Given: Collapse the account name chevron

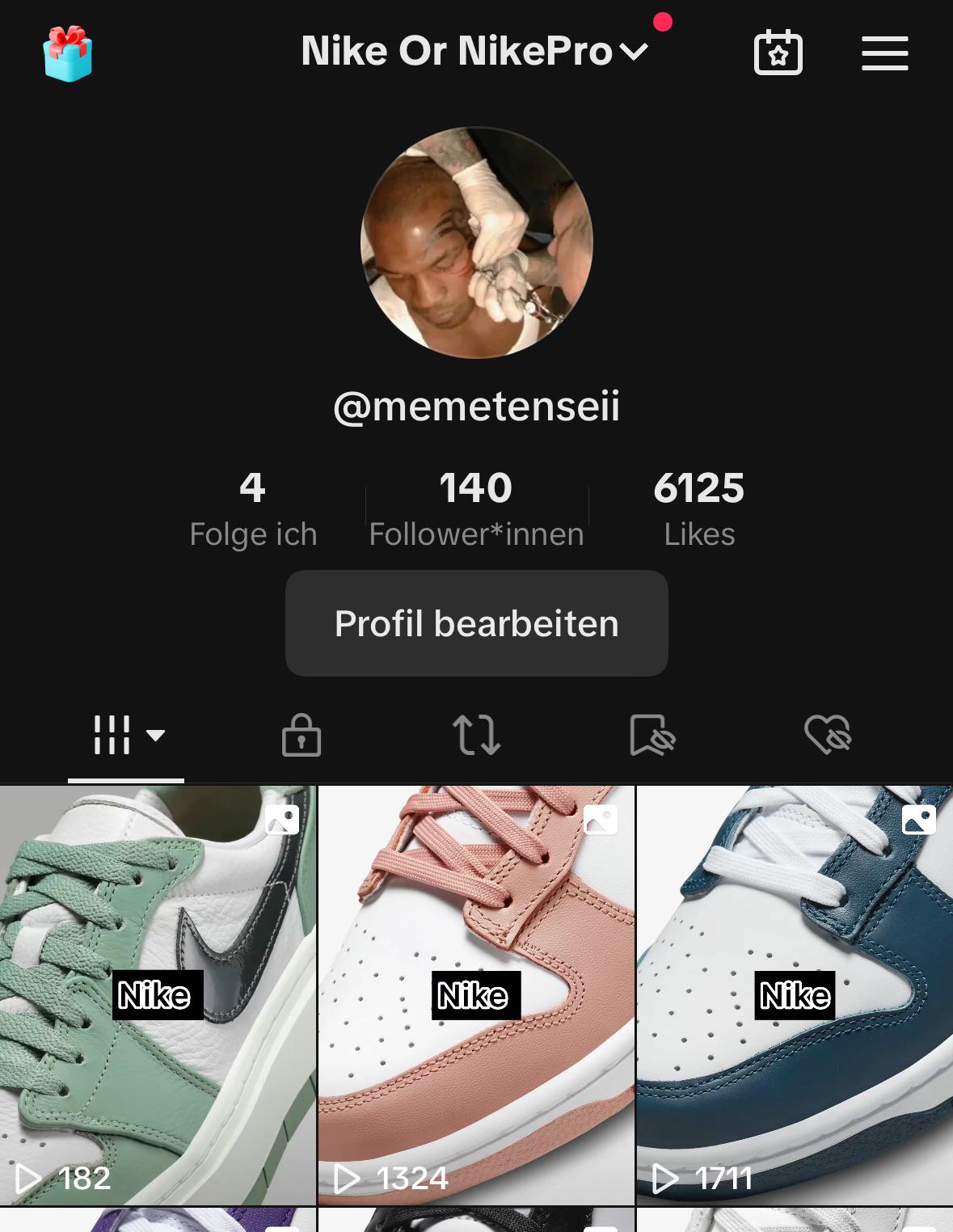Looking at the screenshot, I should (x=635, y=53).
